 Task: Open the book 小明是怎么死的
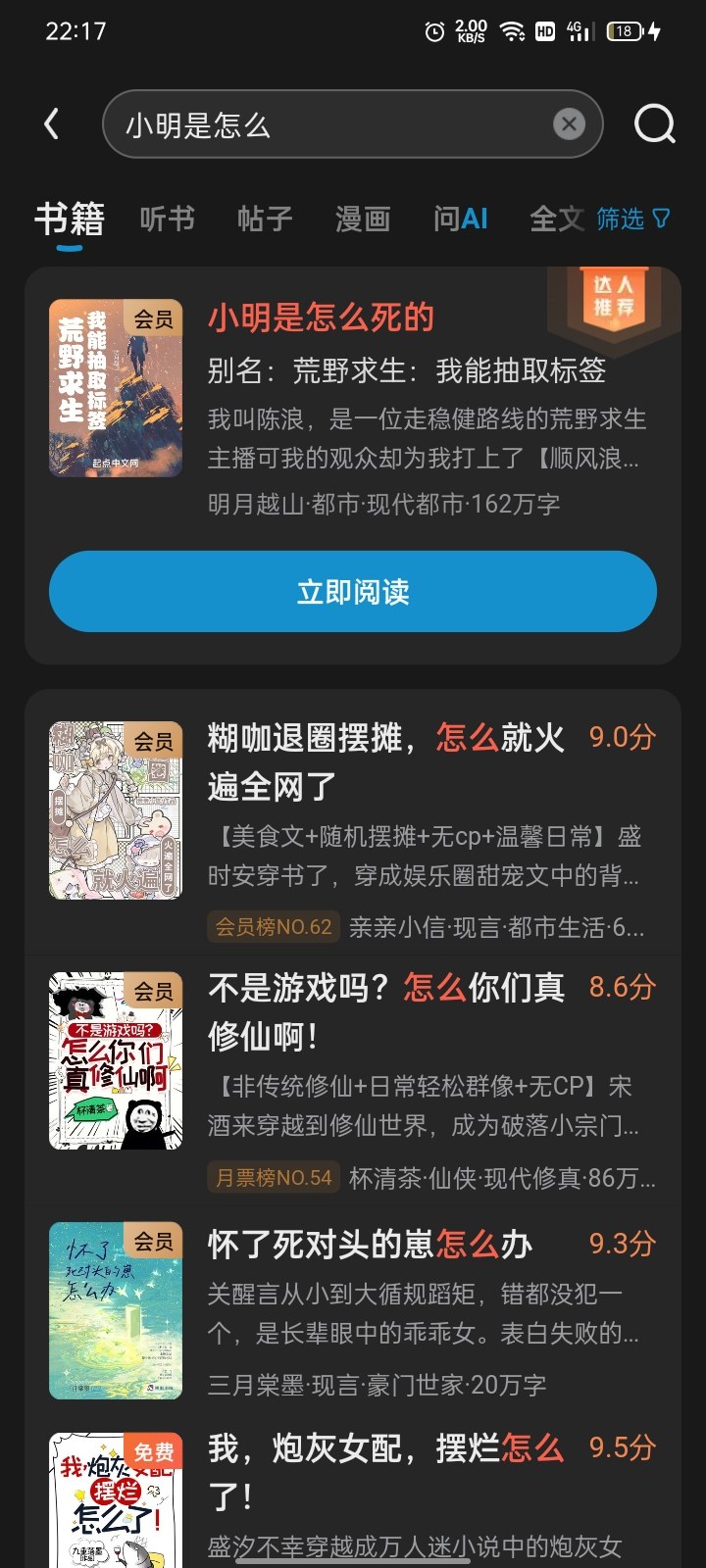tap(321, 318)
